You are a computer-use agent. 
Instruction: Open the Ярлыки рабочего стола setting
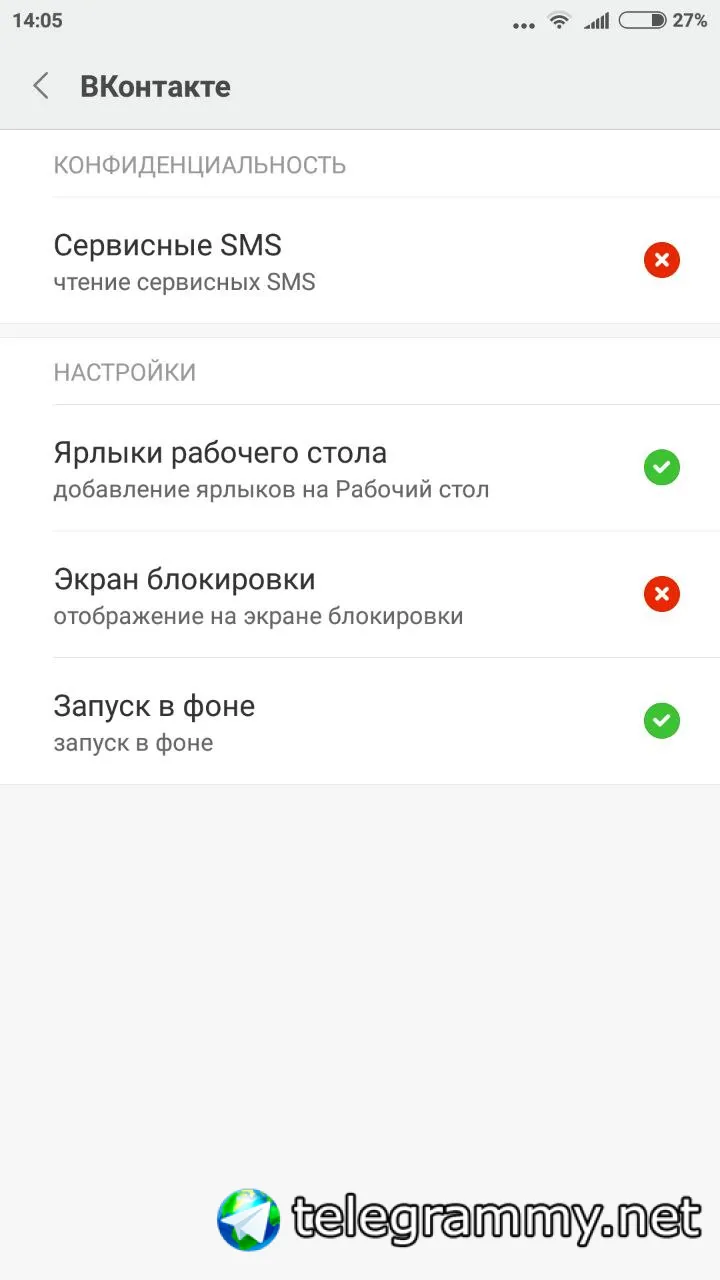360,468
